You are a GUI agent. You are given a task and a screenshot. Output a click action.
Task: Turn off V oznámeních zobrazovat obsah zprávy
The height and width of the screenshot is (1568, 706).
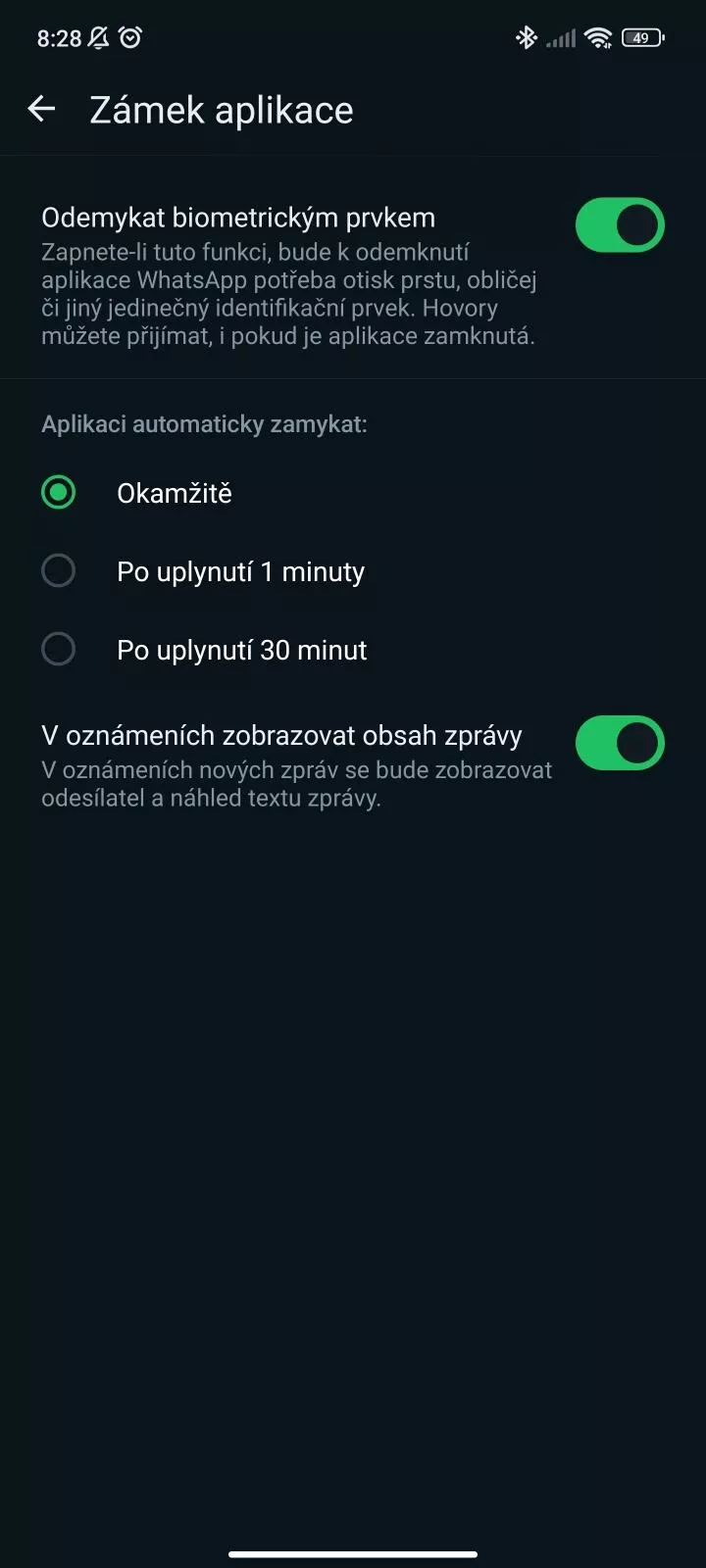coord(620,743)
